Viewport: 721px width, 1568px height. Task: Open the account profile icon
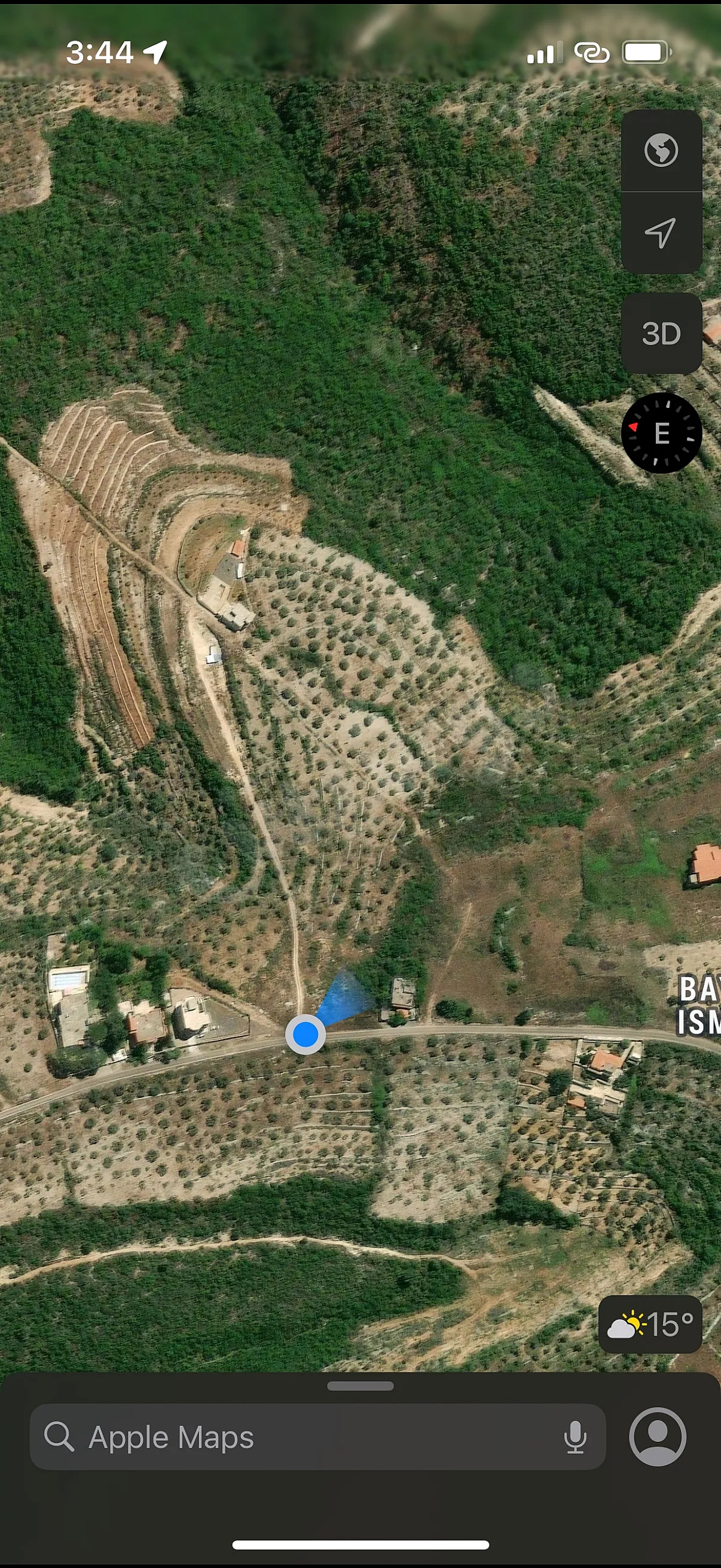click(x=658, y=1436)
